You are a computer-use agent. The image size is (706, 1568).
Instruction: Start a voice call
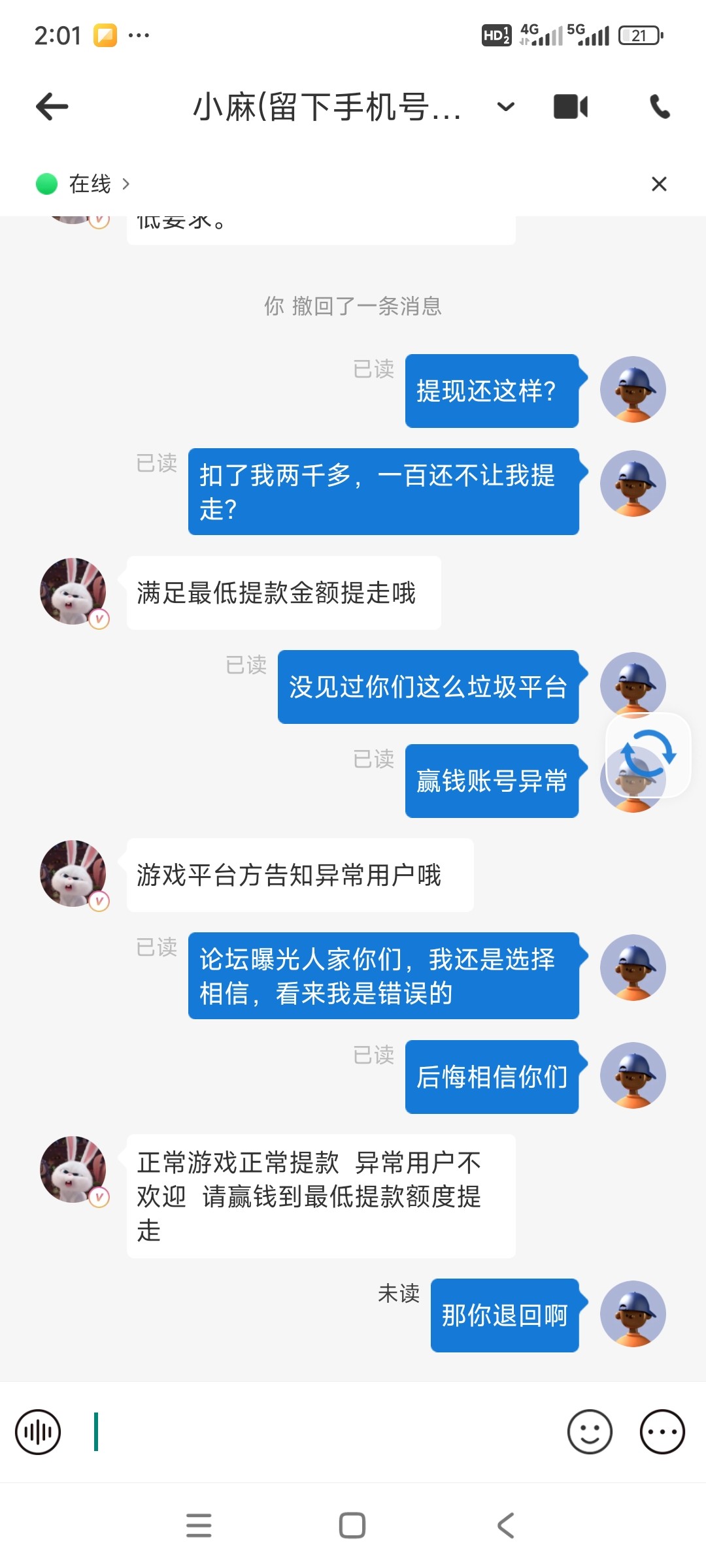click(x=660, y=106)
